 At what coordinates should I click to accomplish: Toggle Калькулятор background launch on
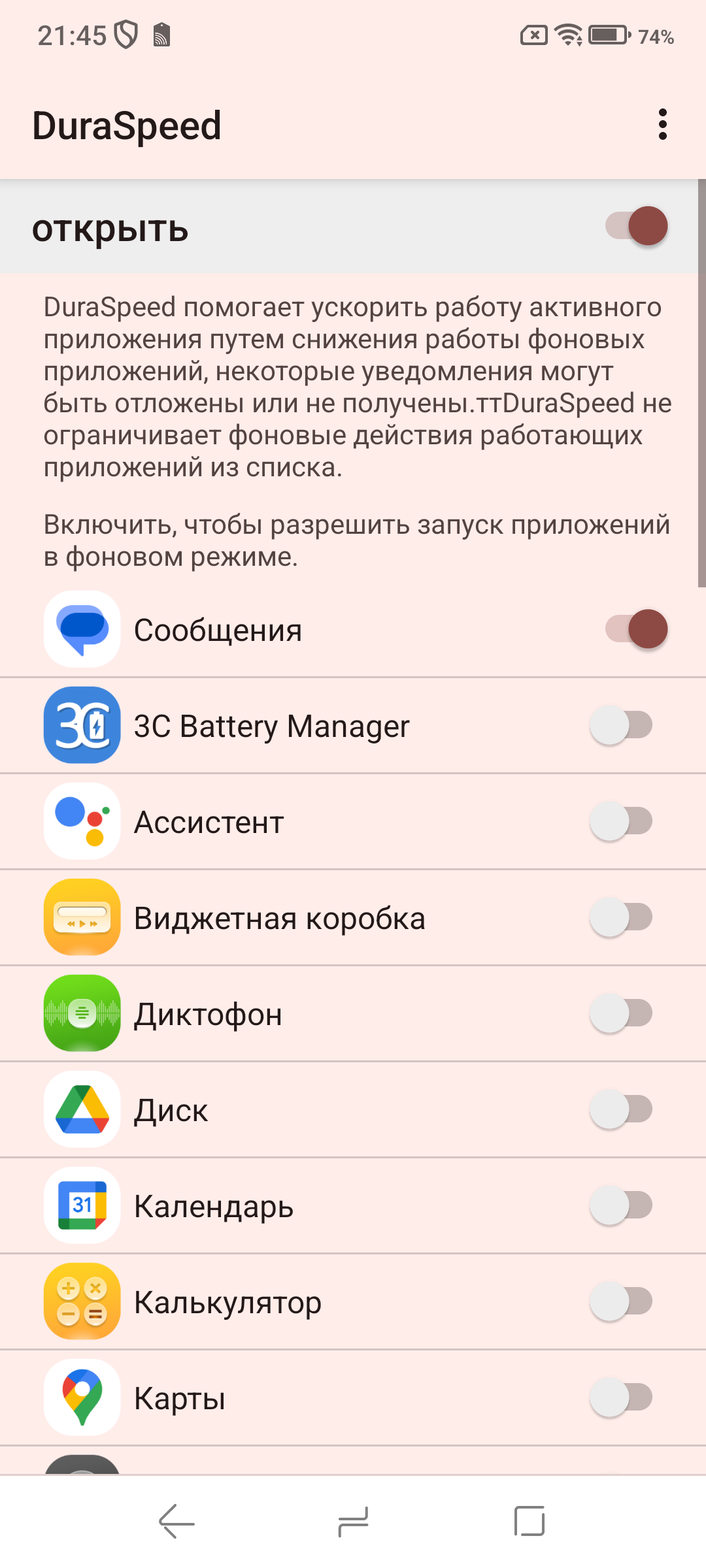pos(622,1301)
